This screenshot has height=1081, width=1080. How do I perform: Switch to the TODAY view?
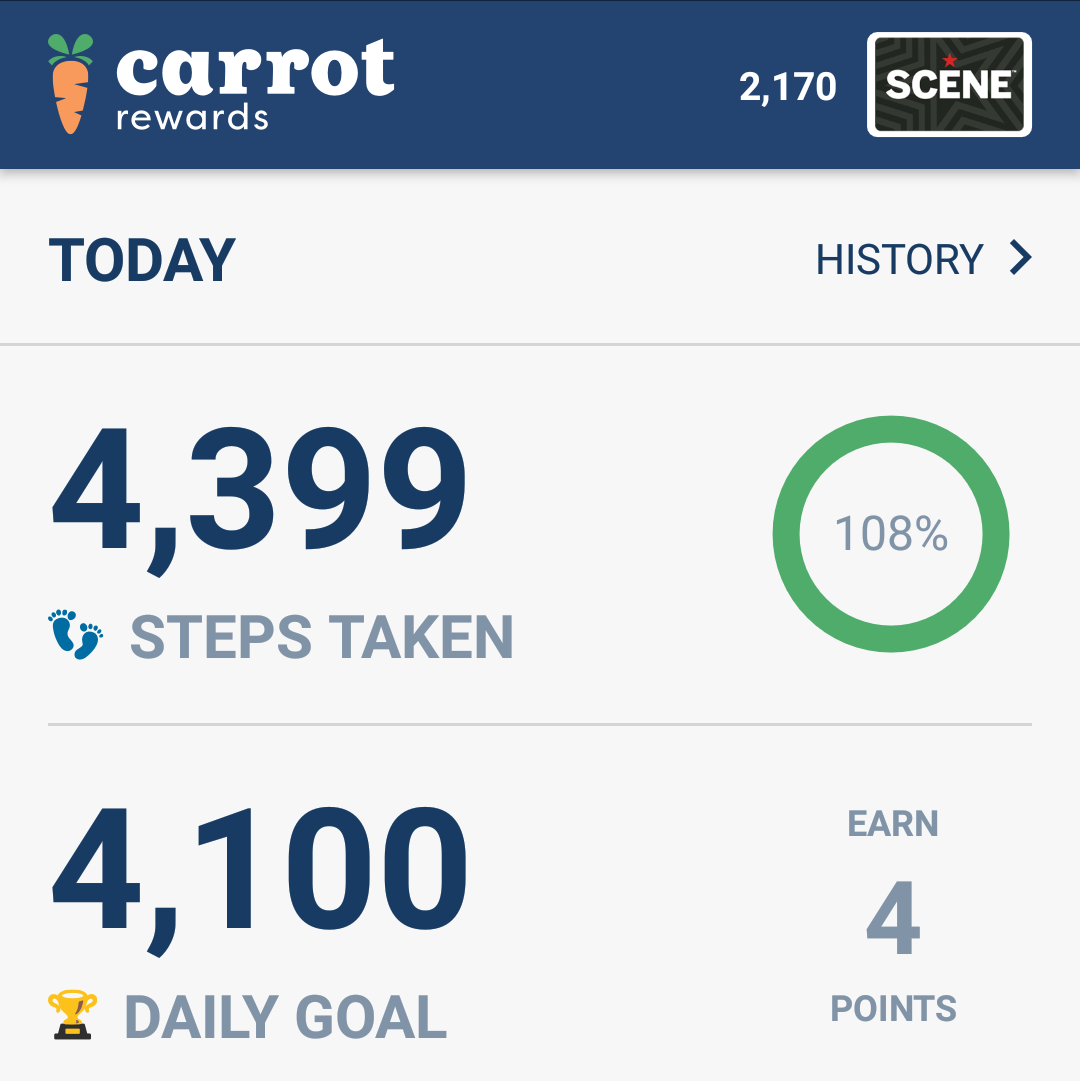click(x=142, y=258)
